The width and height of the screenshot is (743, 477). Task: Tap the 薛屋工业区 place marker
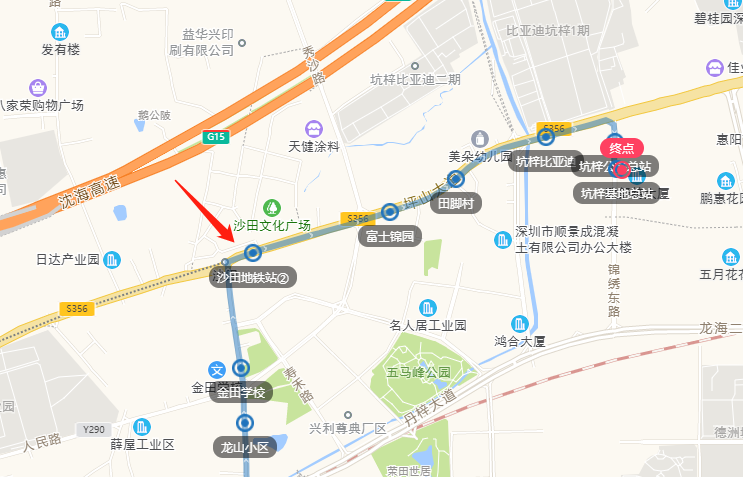point(142,426)
